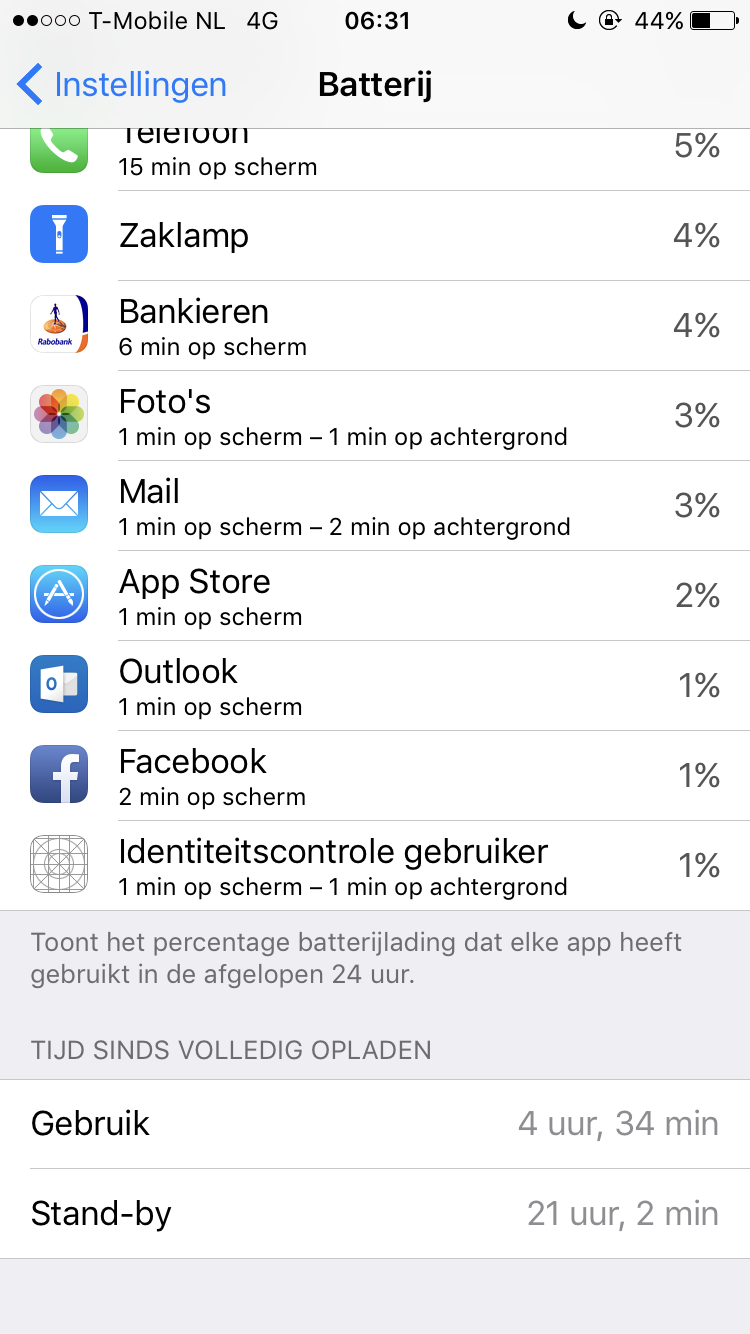Go back to Instellingen

click(x=122, y=85)
